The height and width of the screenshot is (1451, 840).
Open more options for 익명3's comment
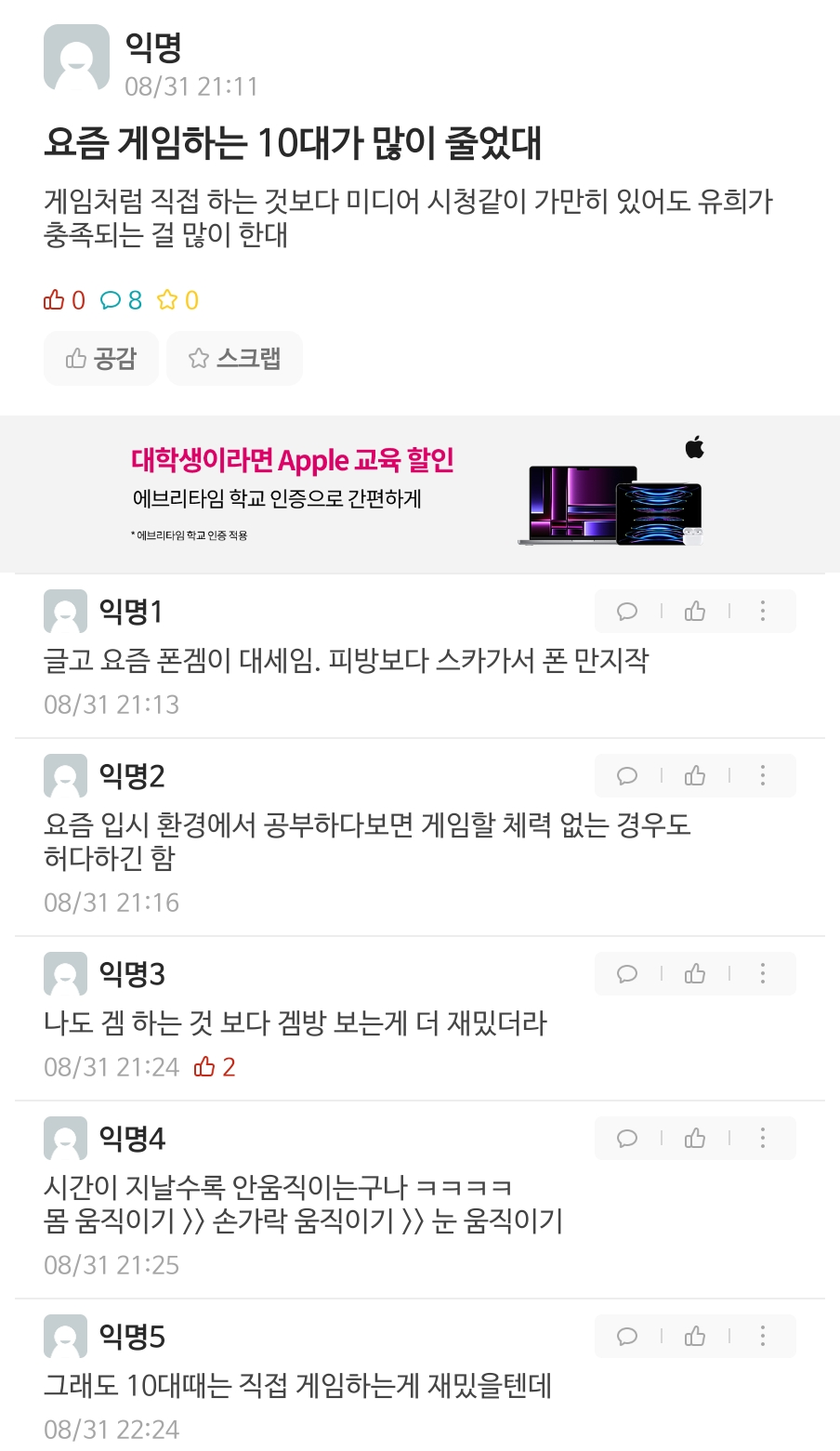point(763,974)
